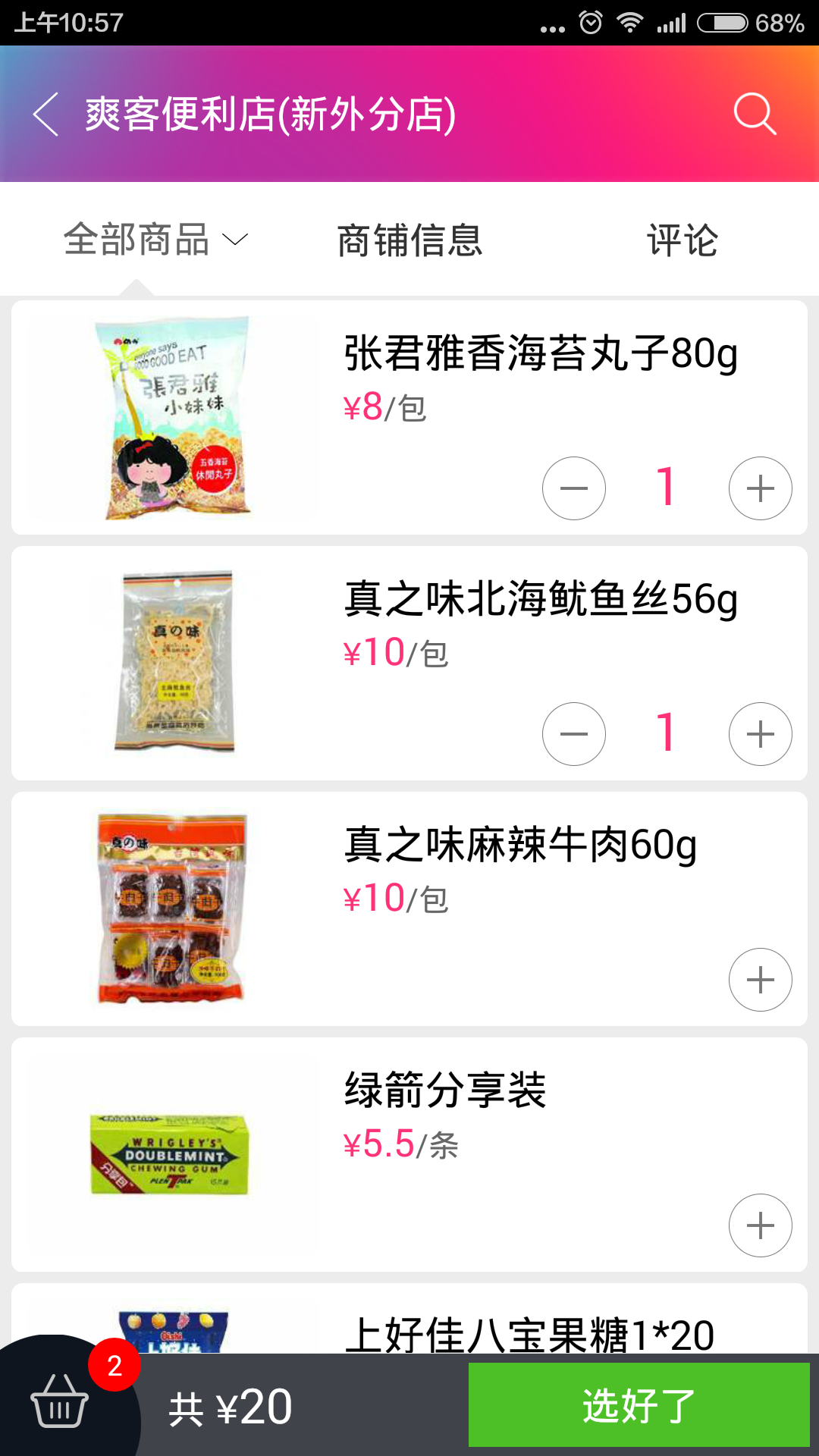Viewport: 819px width, 1456px height.
Task: View 真之味麻辣牛肉60g product image
Action: [x=173, y=908]
